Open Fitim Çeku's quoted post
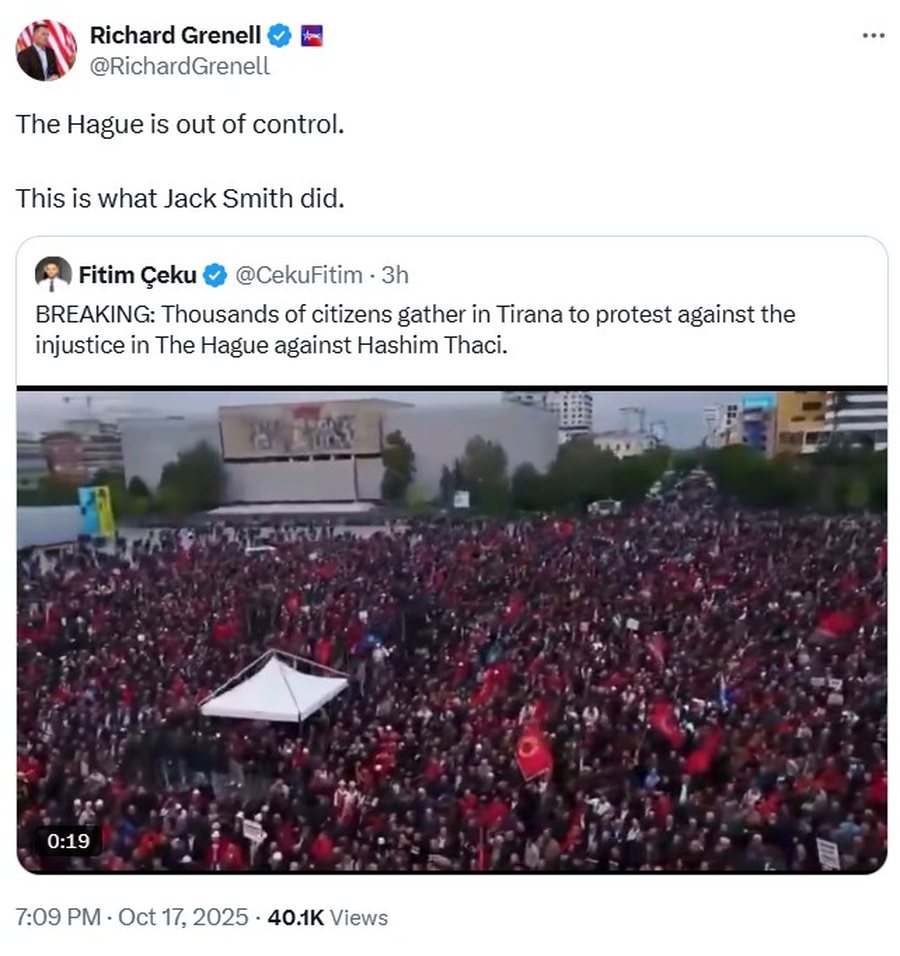 [415, 328]
